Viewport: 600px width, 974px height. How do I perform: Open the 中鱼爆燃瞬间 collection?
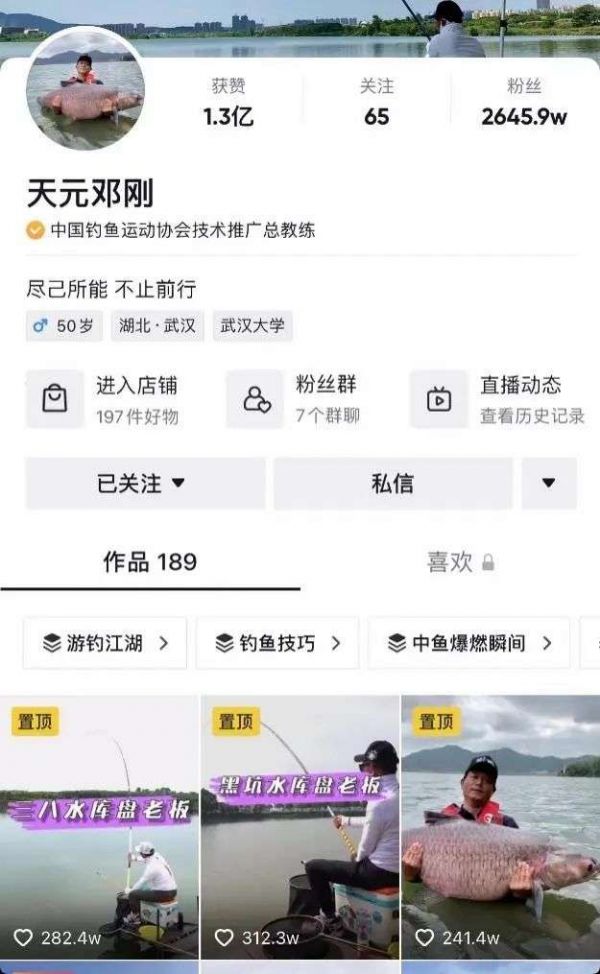[x=468, y=643]
